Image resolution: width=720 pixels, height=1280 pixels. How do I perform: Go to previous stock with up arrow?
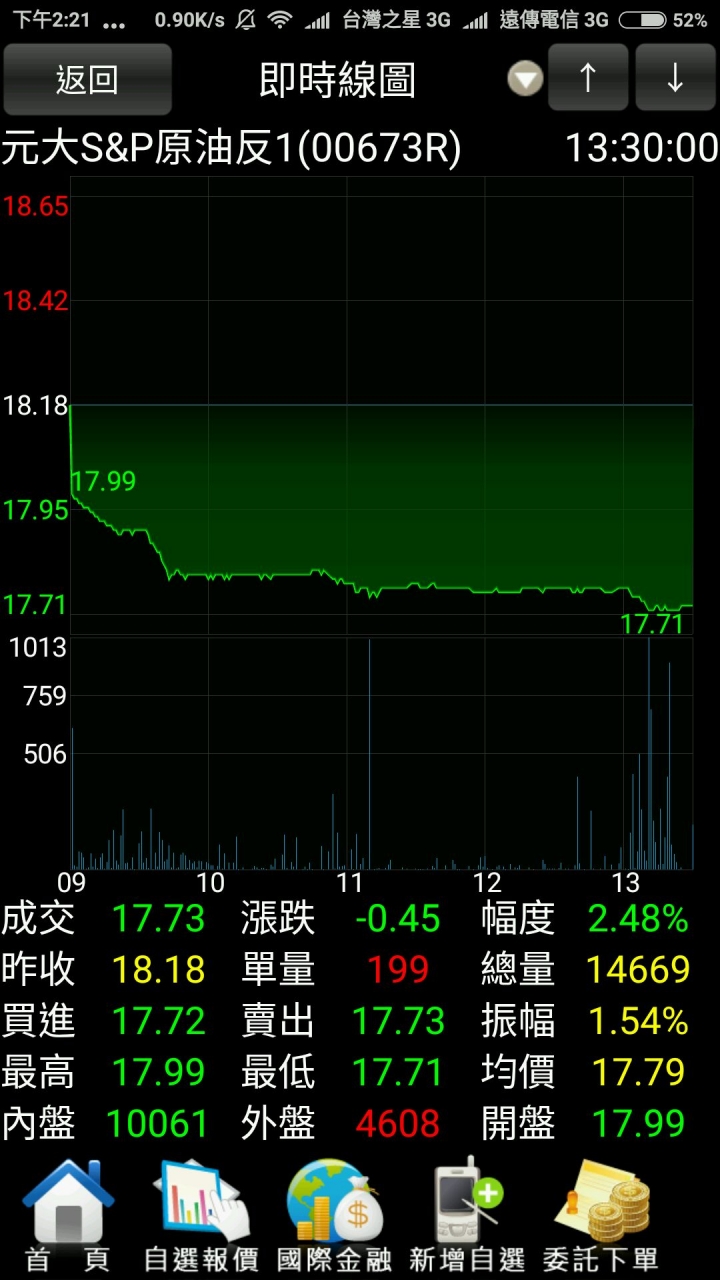click(x=588, y=78)
